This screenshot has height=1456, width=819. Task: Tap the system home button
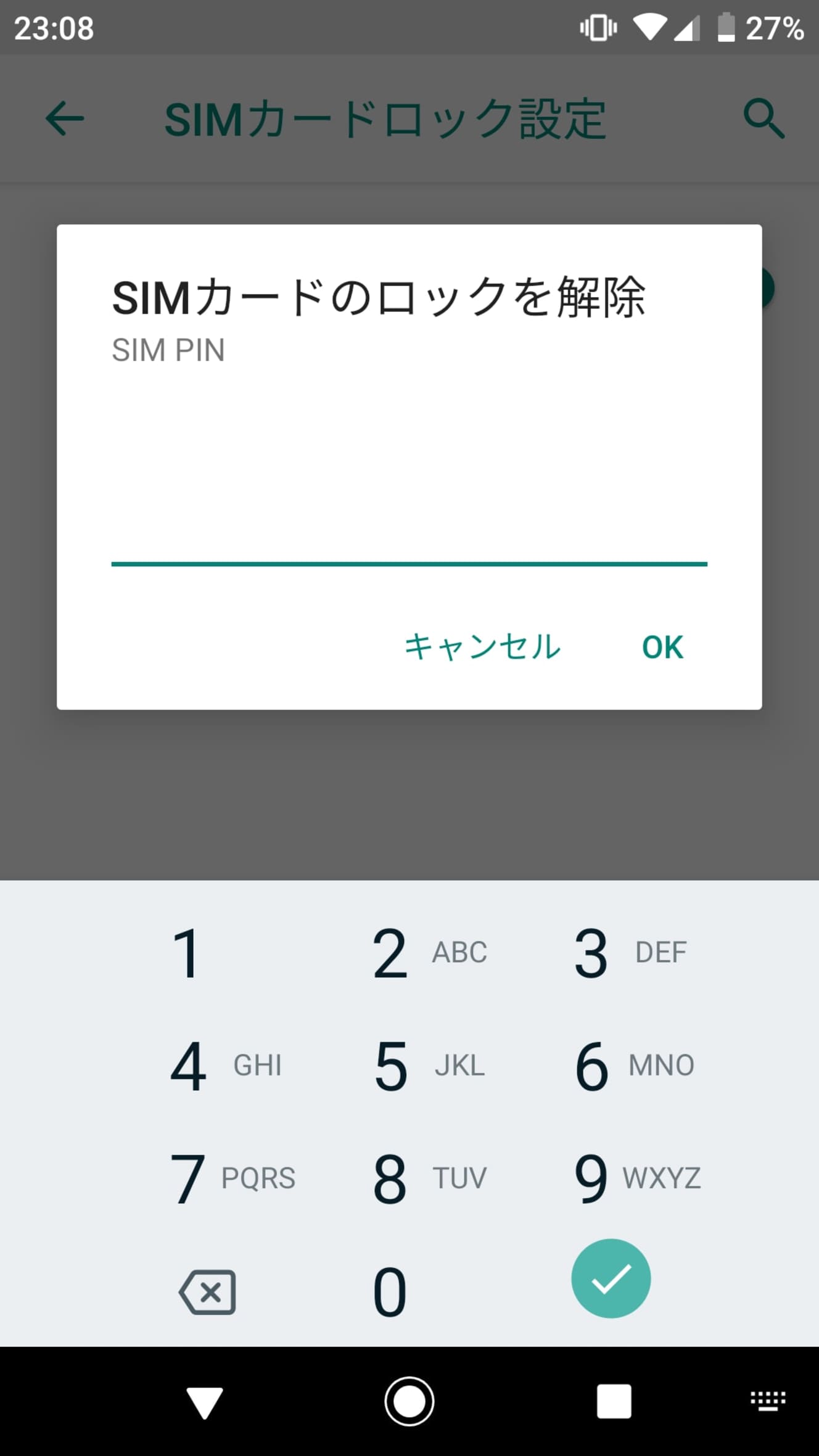[409, 1401]
